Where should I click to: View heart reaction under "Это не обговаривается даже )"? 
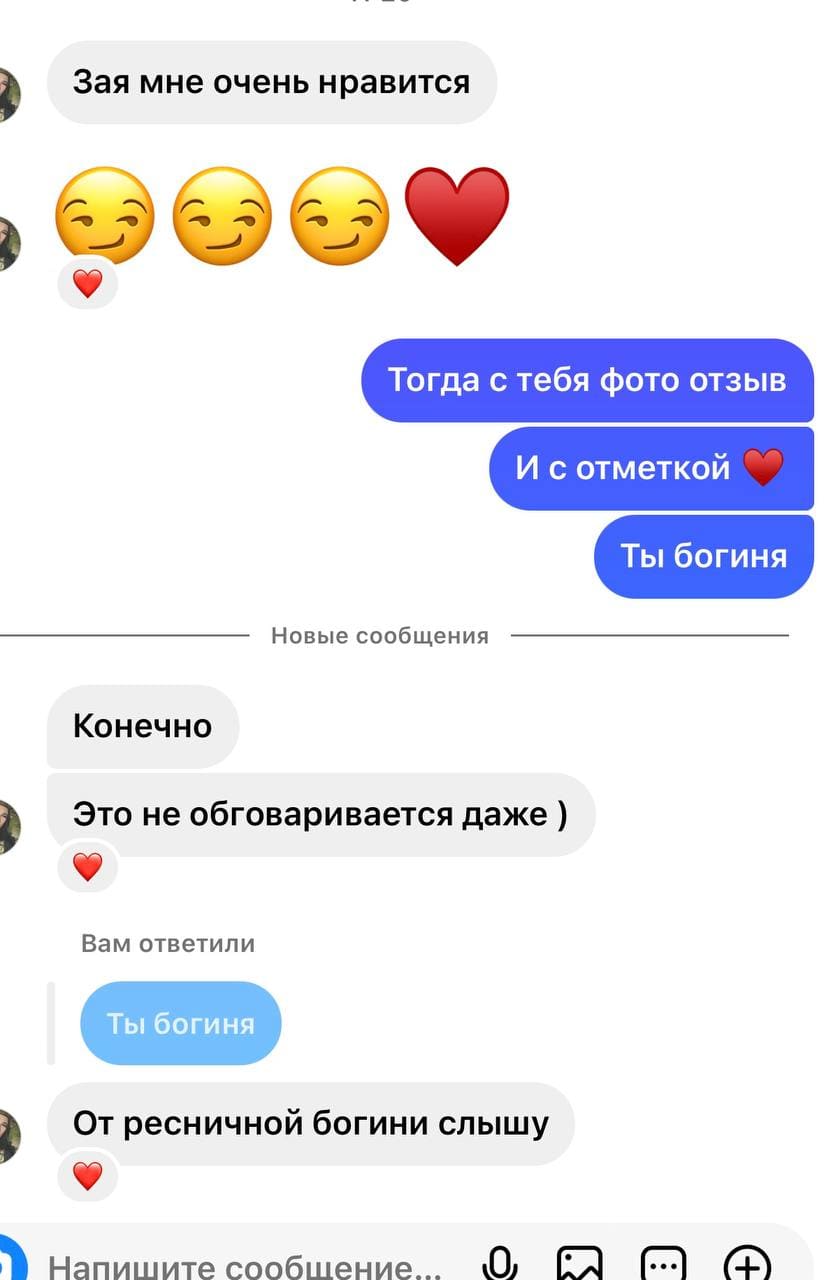[88, 866]
